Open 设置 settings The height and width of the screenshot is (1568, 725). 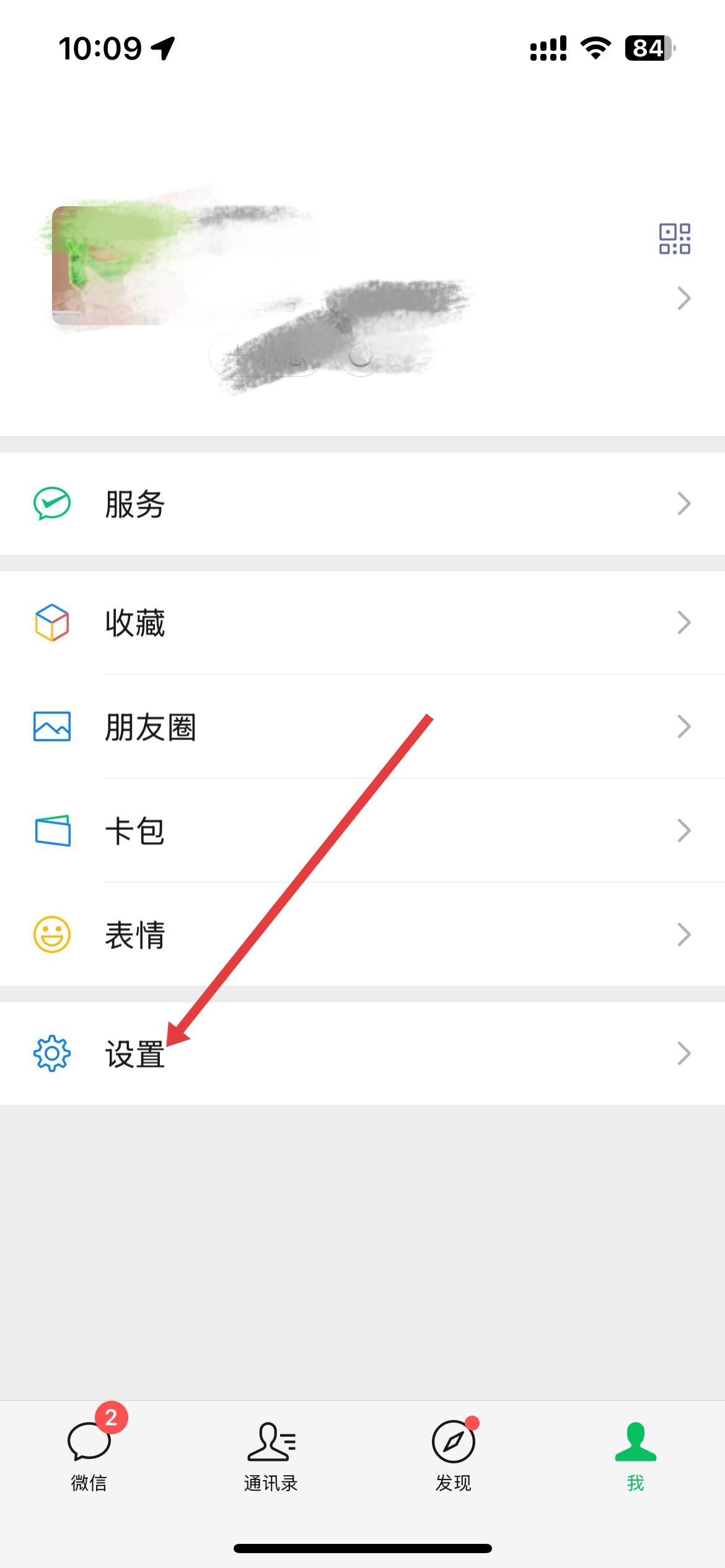362,1053
